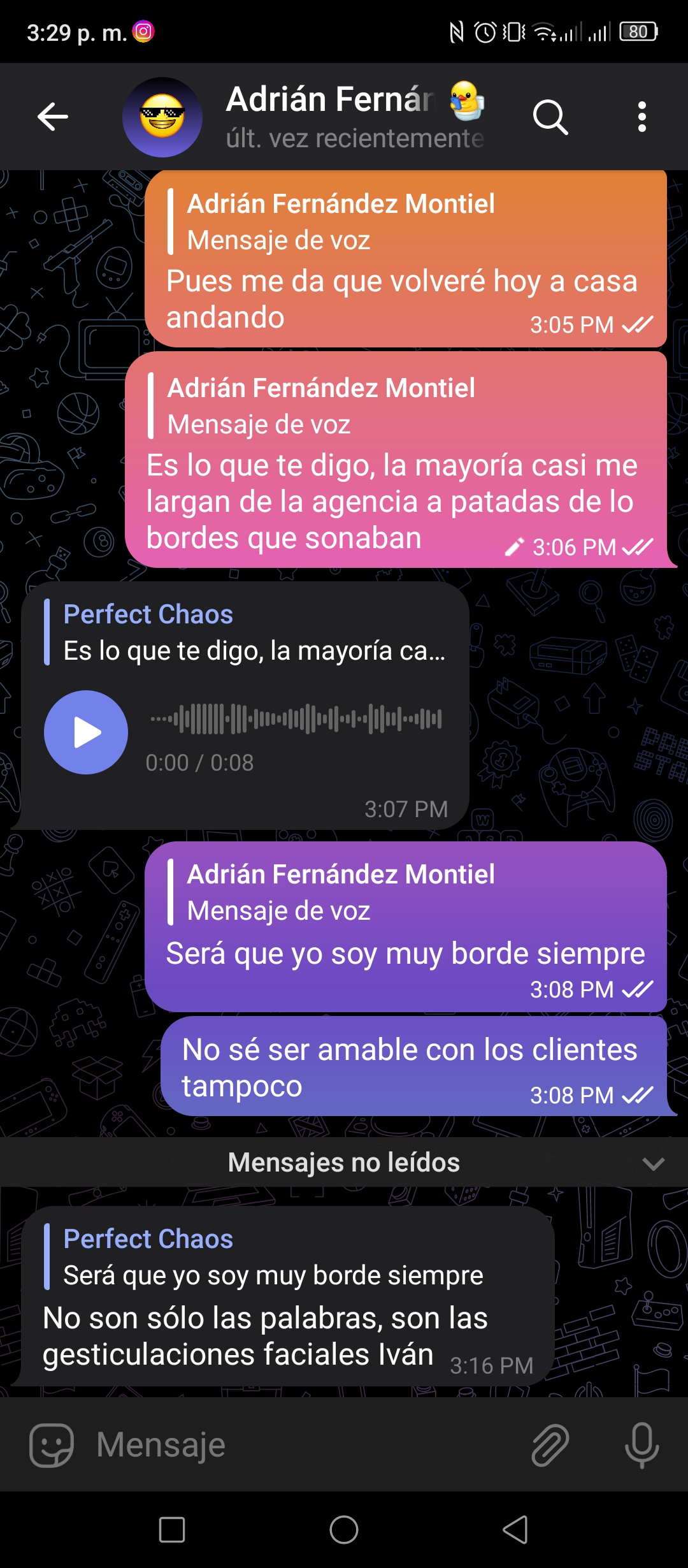Go back to the chat list
This screenshot has height=1568, width=688.
point(53,117)
